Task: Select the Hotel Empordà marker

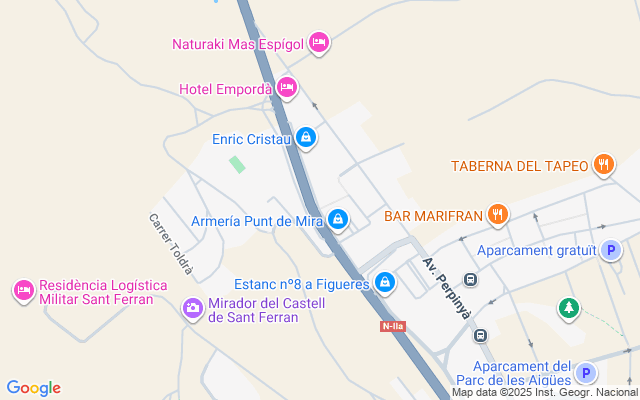Action: tap(287, 88)
